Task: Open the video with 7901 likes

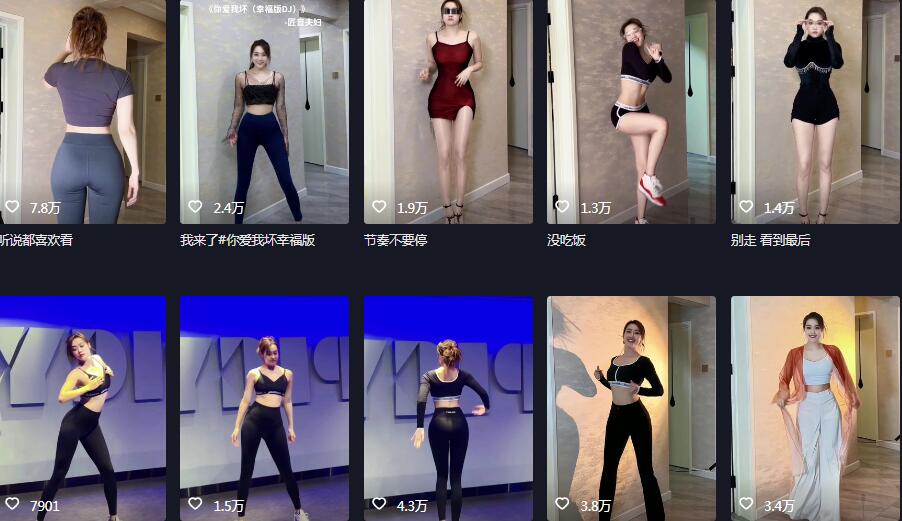Action: point(82,405)
